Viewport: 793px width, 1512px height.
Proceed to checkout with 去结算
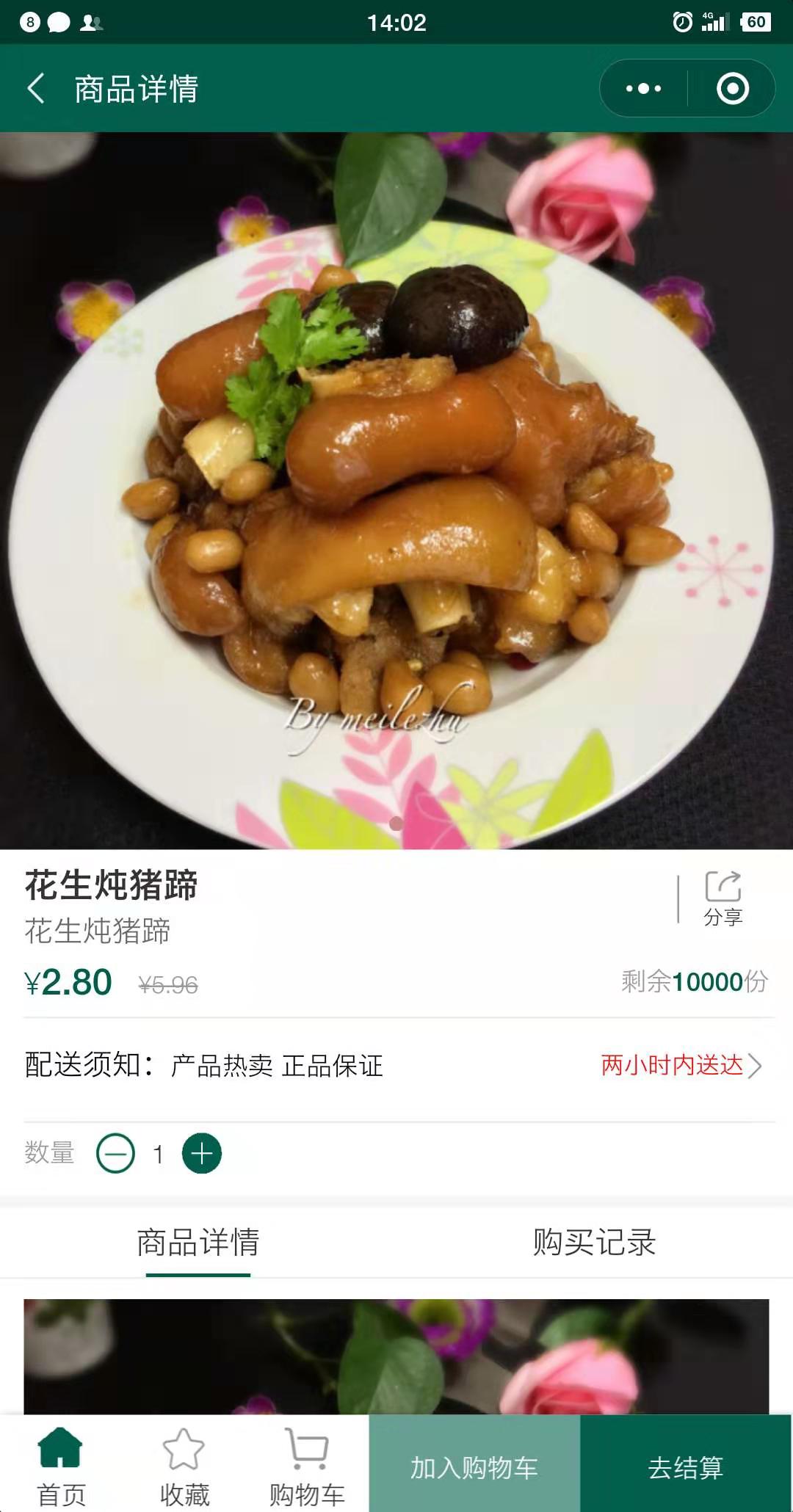click(686, 1466)
